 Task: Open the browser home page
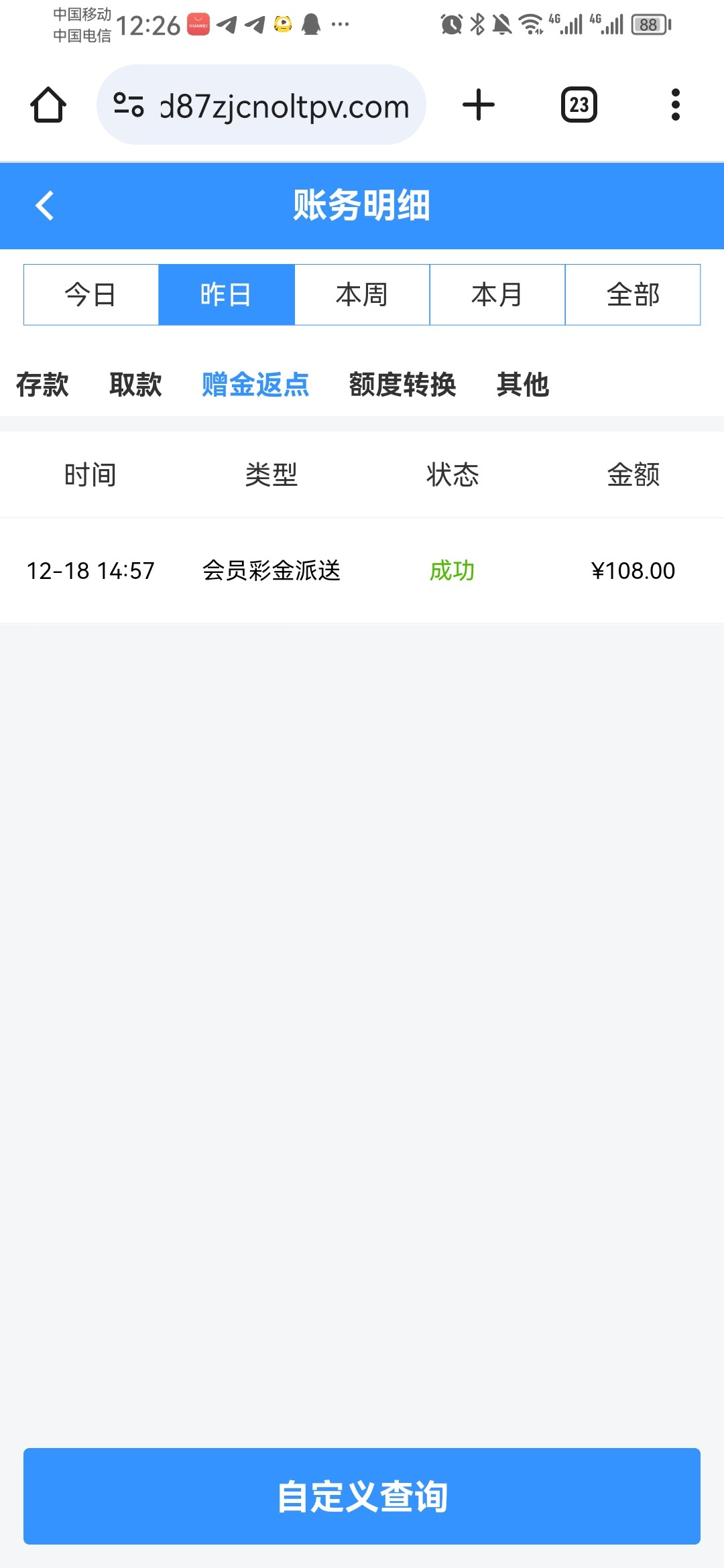48,105
